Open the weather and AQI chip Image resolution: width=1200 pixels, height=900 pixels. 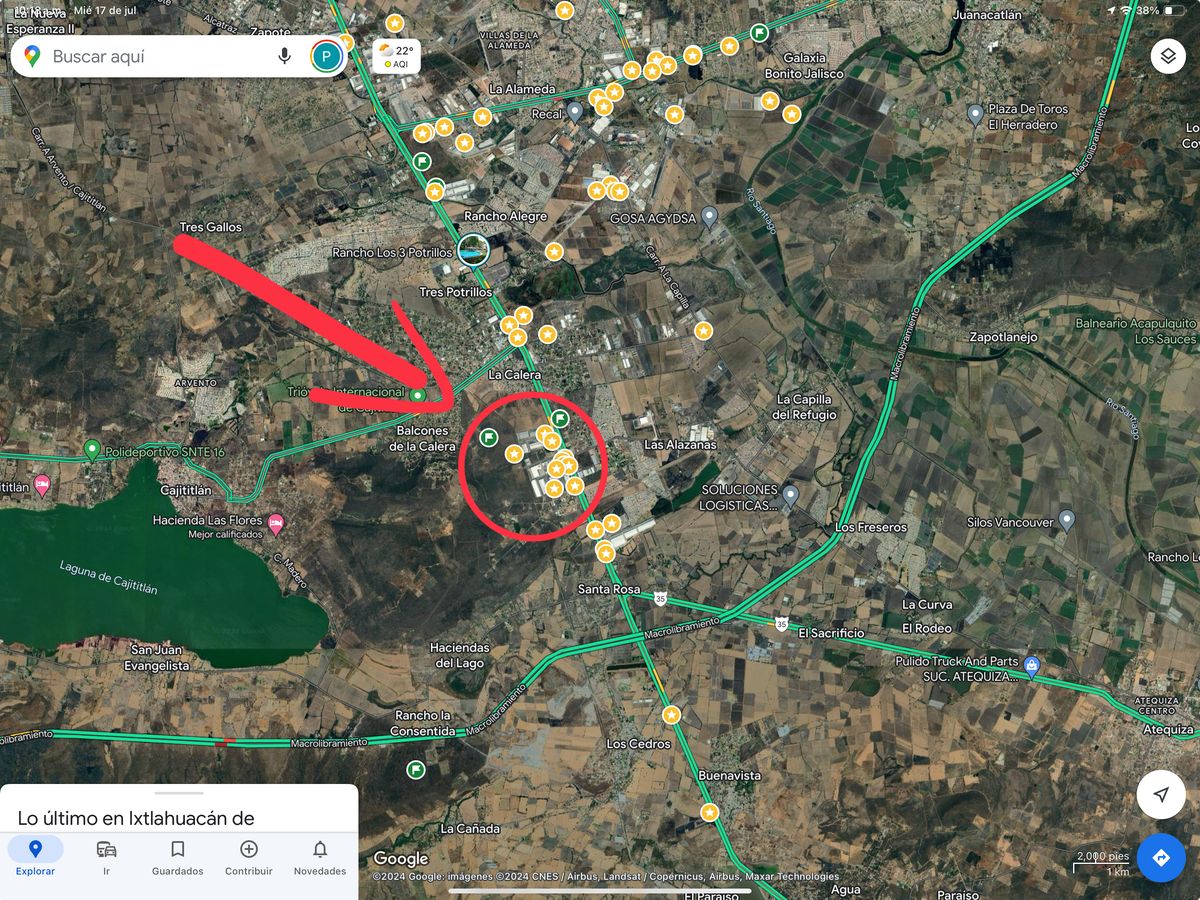pos(397,56)
